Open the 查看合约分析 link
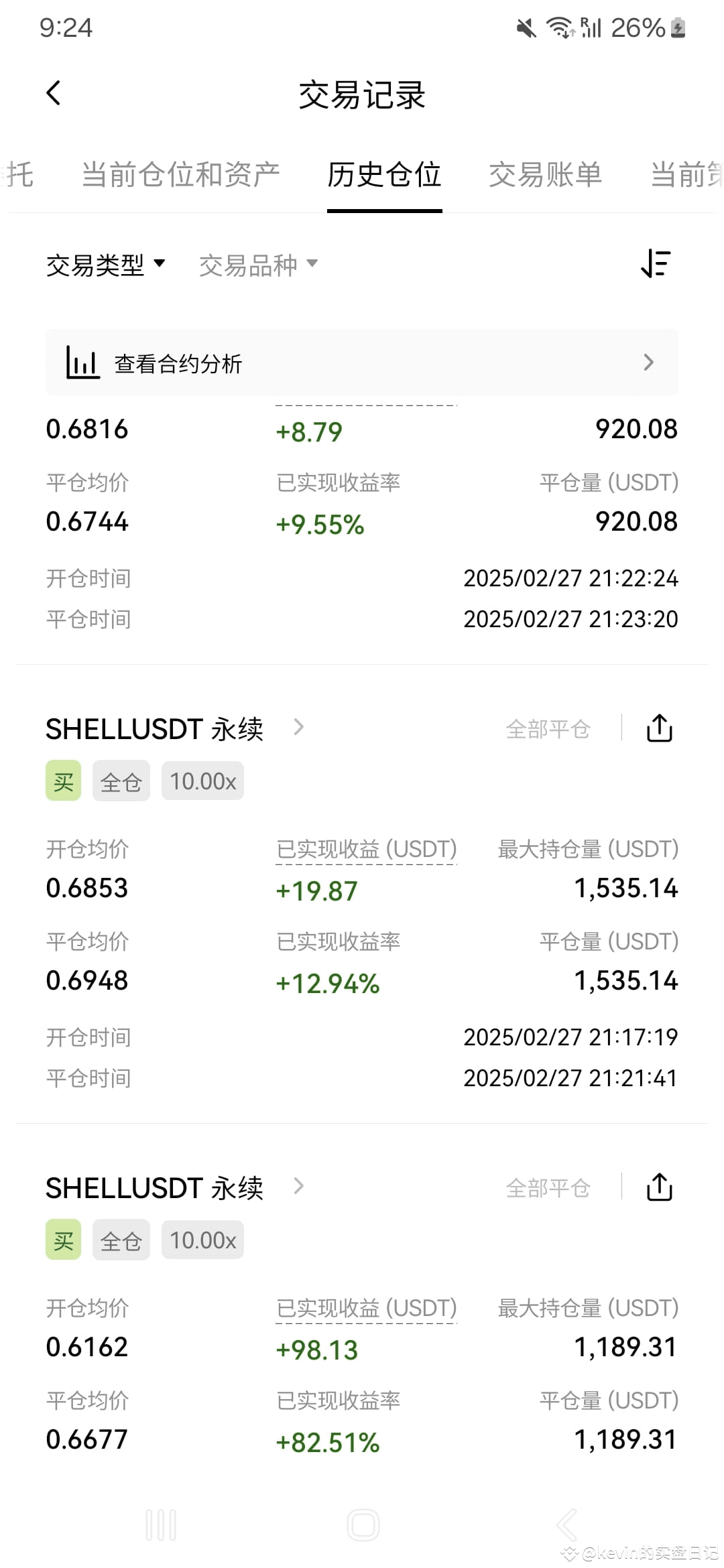724x1568 pixels. pyautogui.click(x=179, y=363)
